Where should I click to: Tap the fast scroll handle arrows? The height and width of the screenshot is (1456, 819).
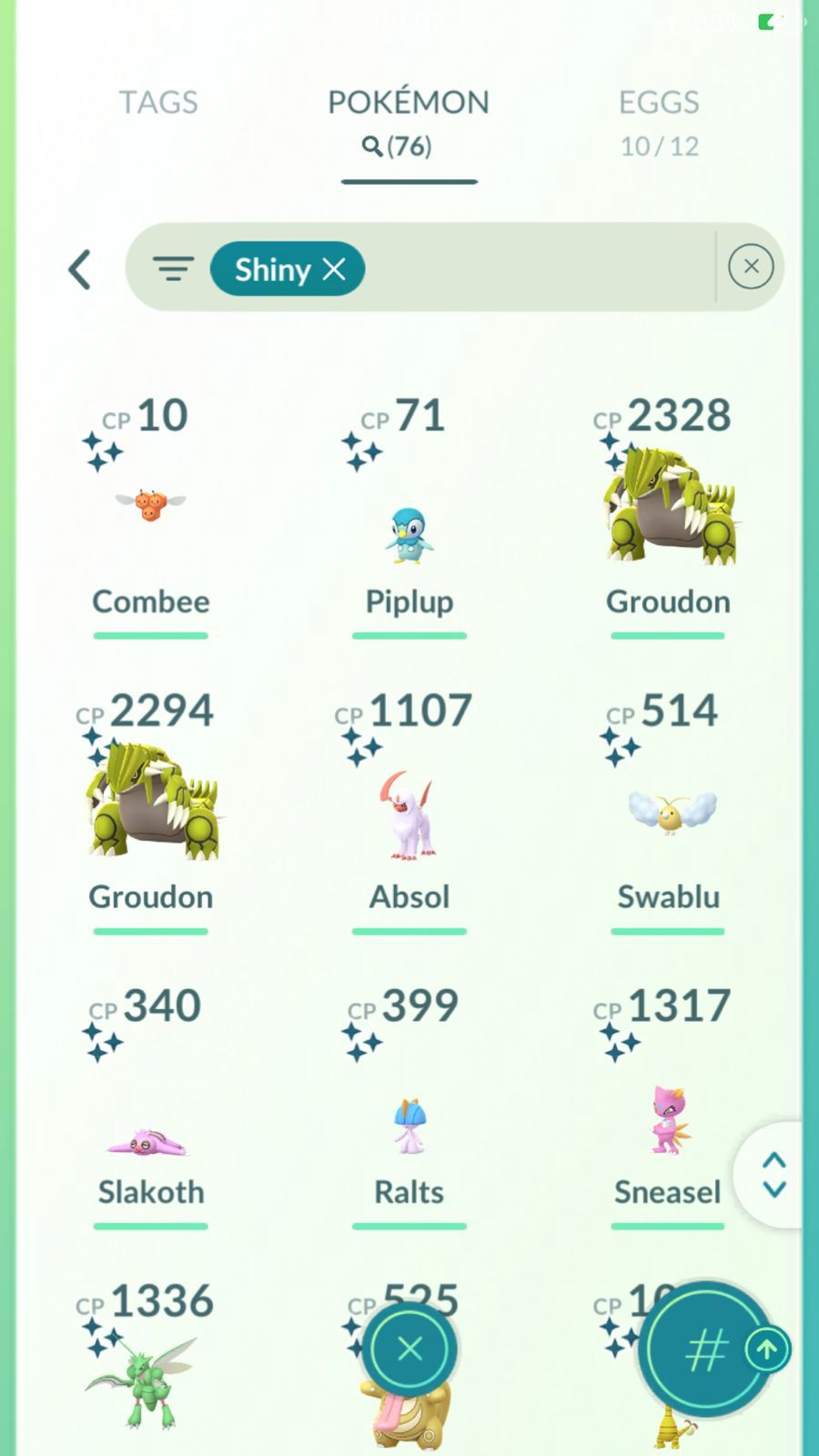773,1175
